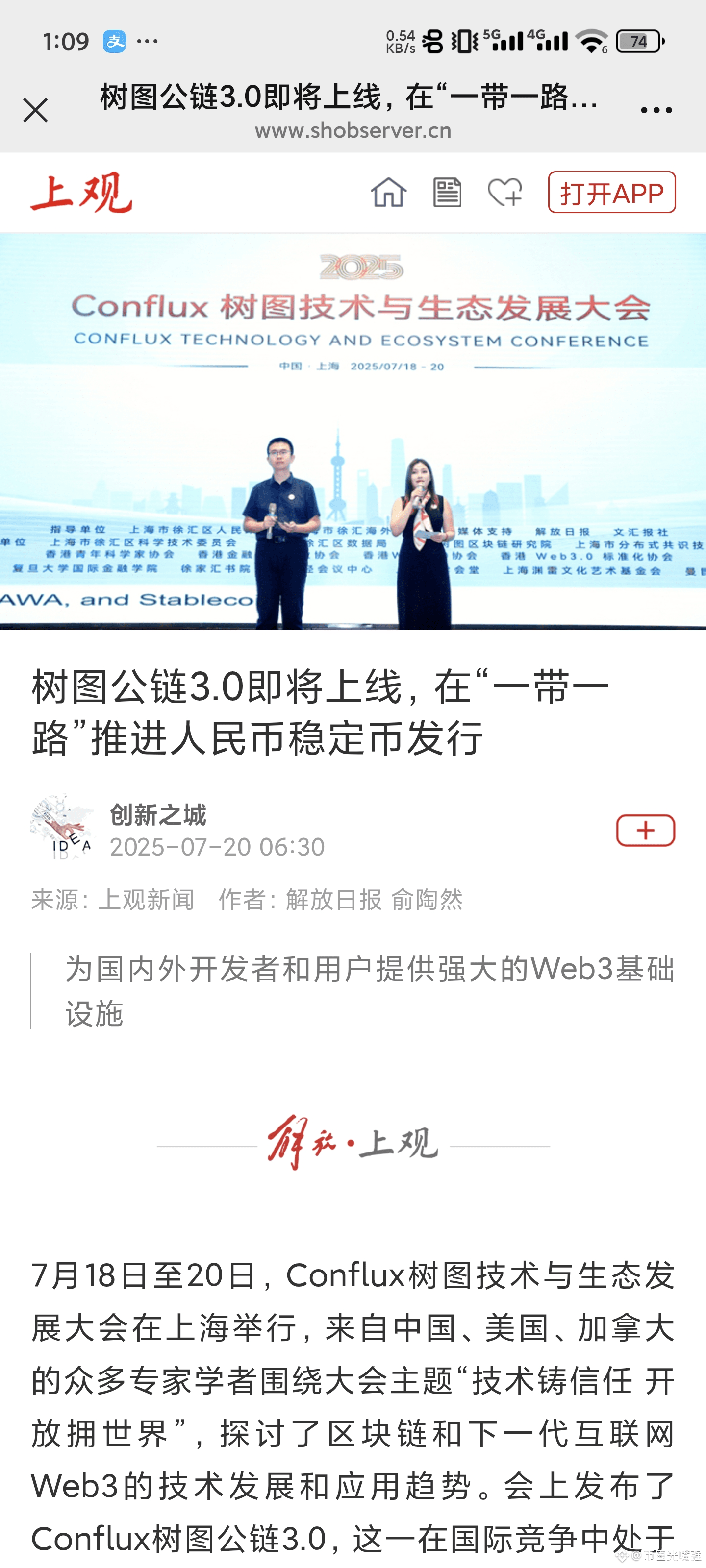
Task: View the Conflux conference header photo
Action: tap(353, 431)
